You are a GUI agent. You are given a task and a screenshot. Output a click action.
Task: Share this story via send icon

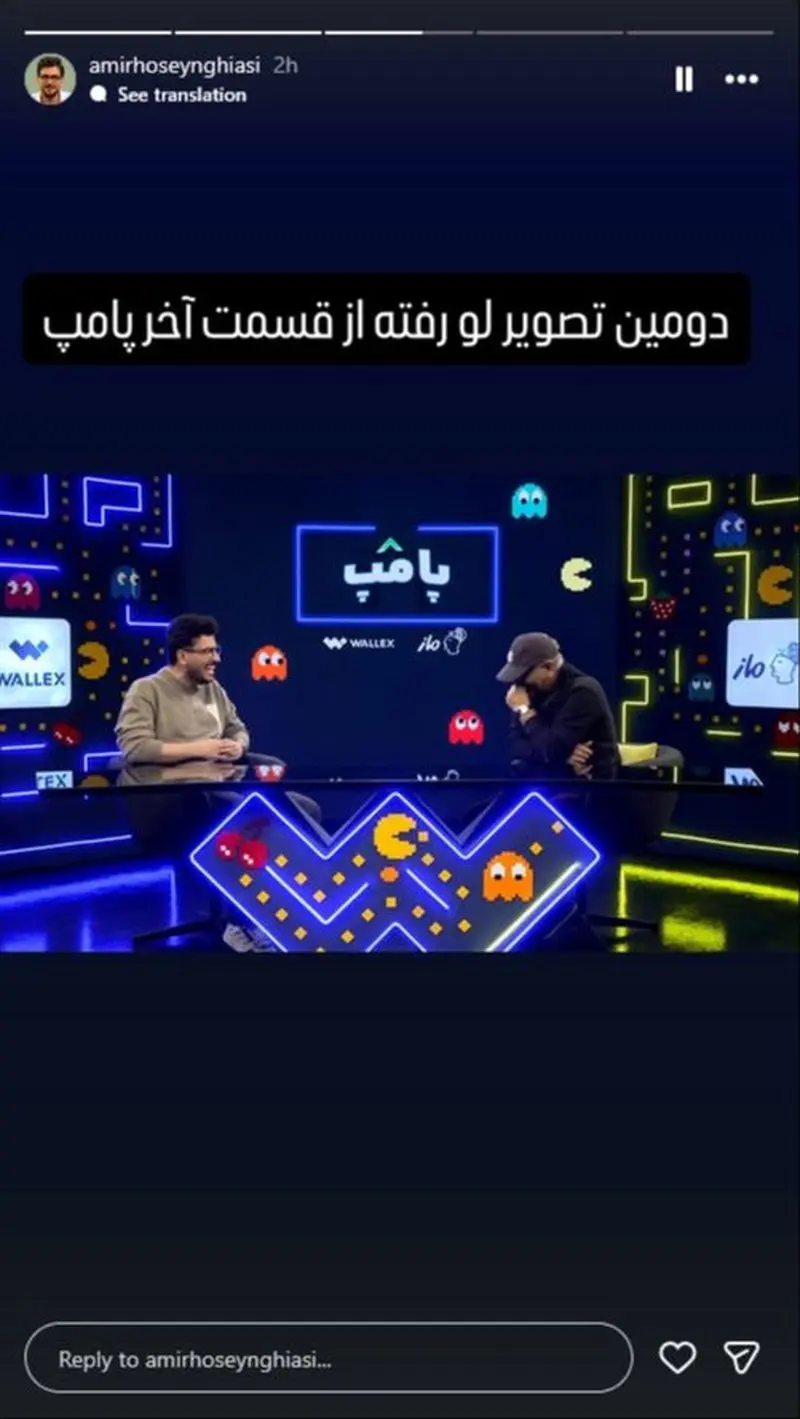coord(741,1358)
